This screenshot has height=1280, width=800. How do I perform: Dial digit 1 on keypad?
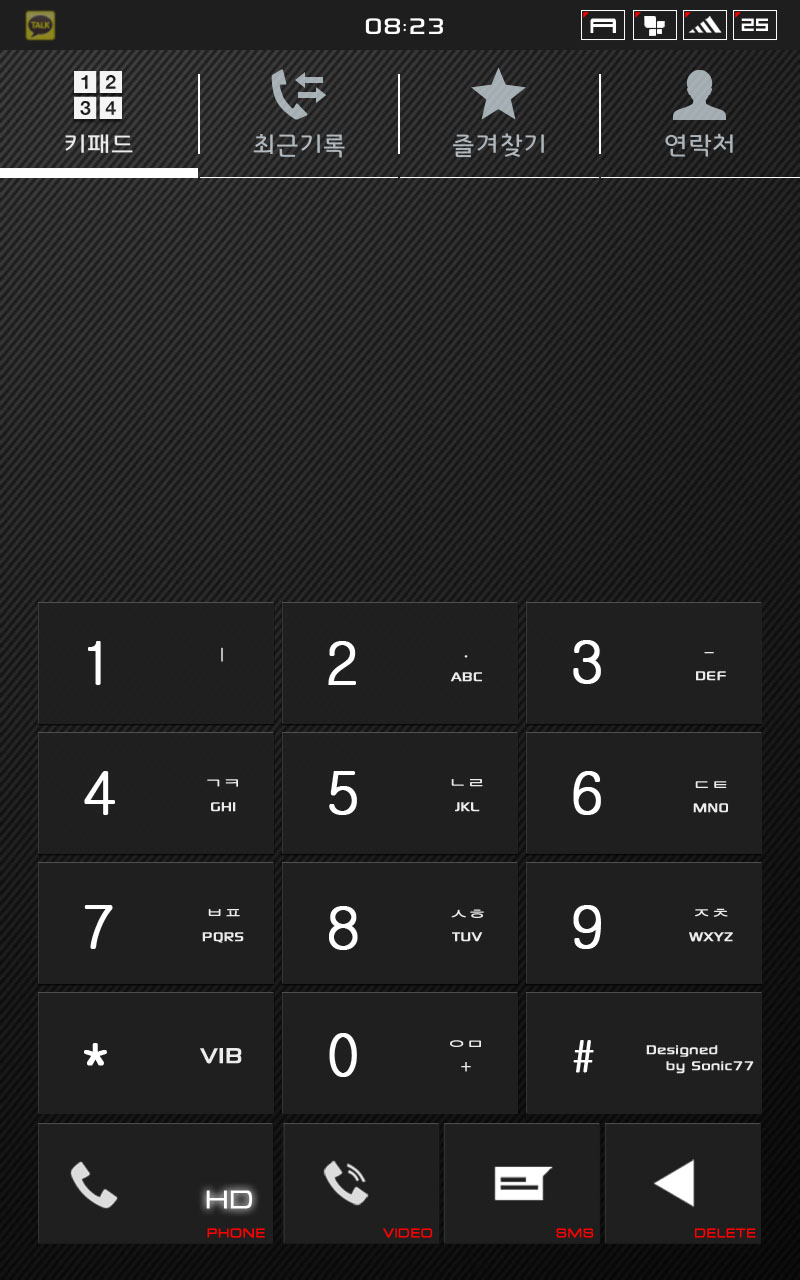click(156, 663)
